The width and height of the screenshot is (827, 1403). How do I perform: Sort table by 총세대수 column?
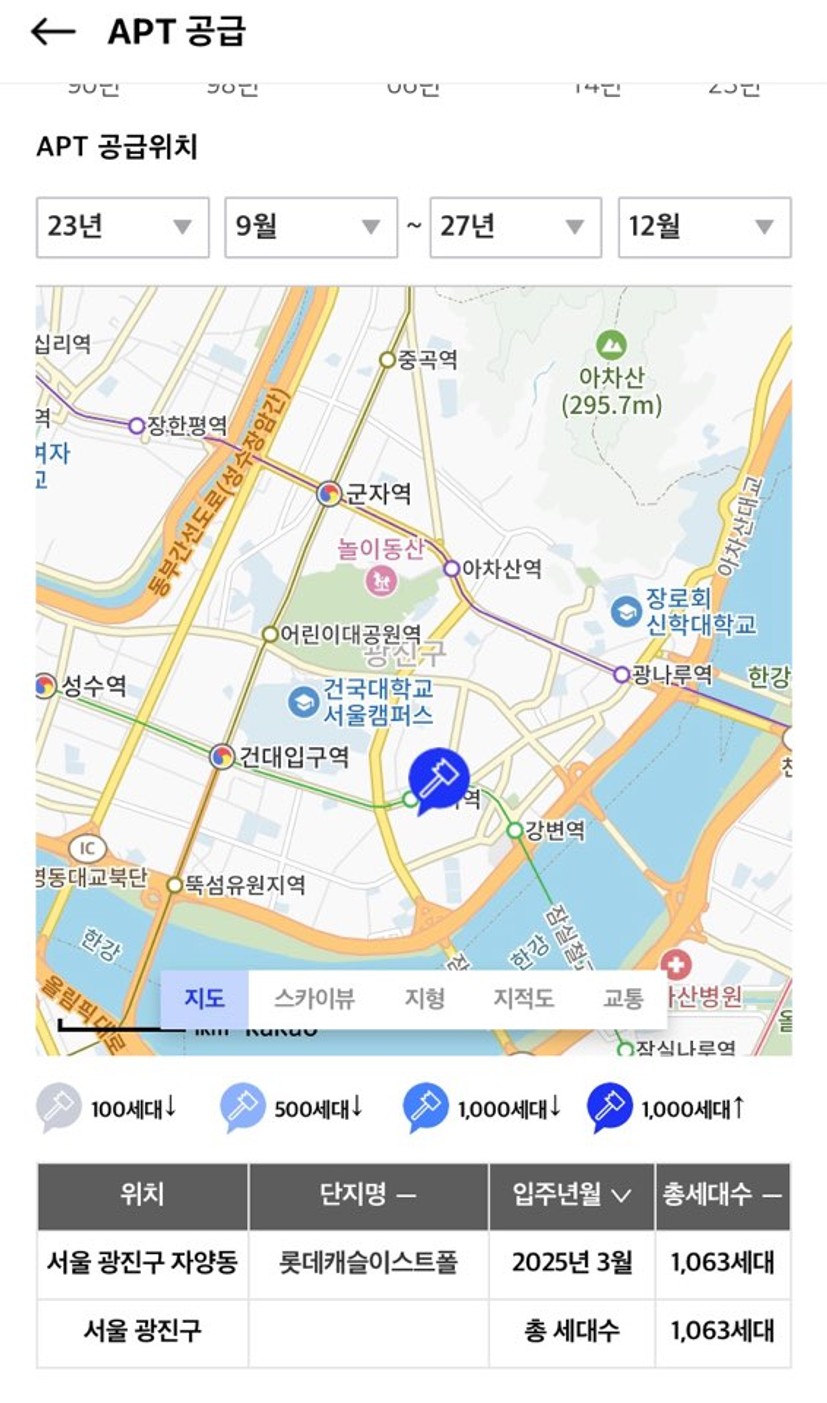(722, 1196)
